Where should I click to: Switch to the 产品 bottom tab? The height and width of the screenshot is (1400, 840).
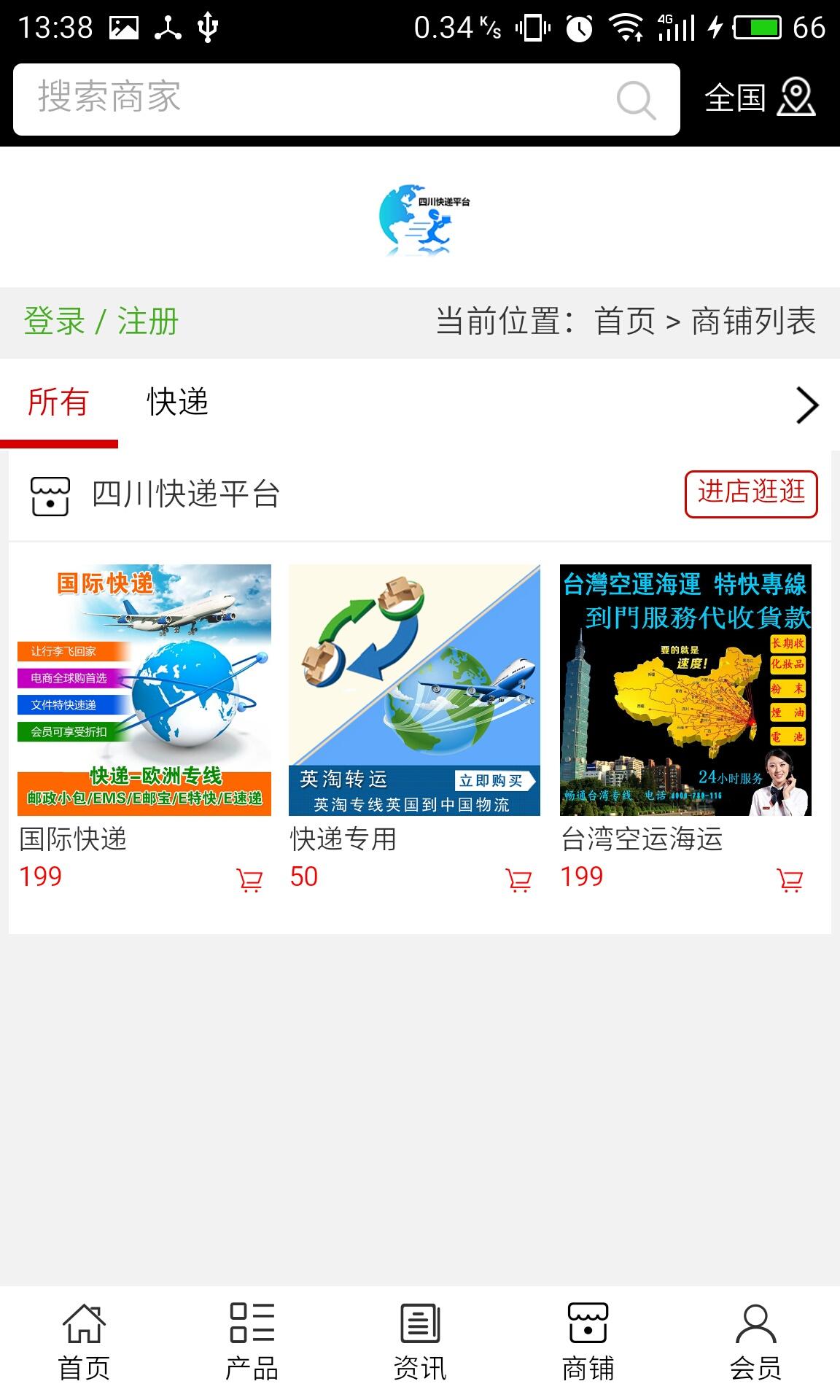tap(252, 1342)
